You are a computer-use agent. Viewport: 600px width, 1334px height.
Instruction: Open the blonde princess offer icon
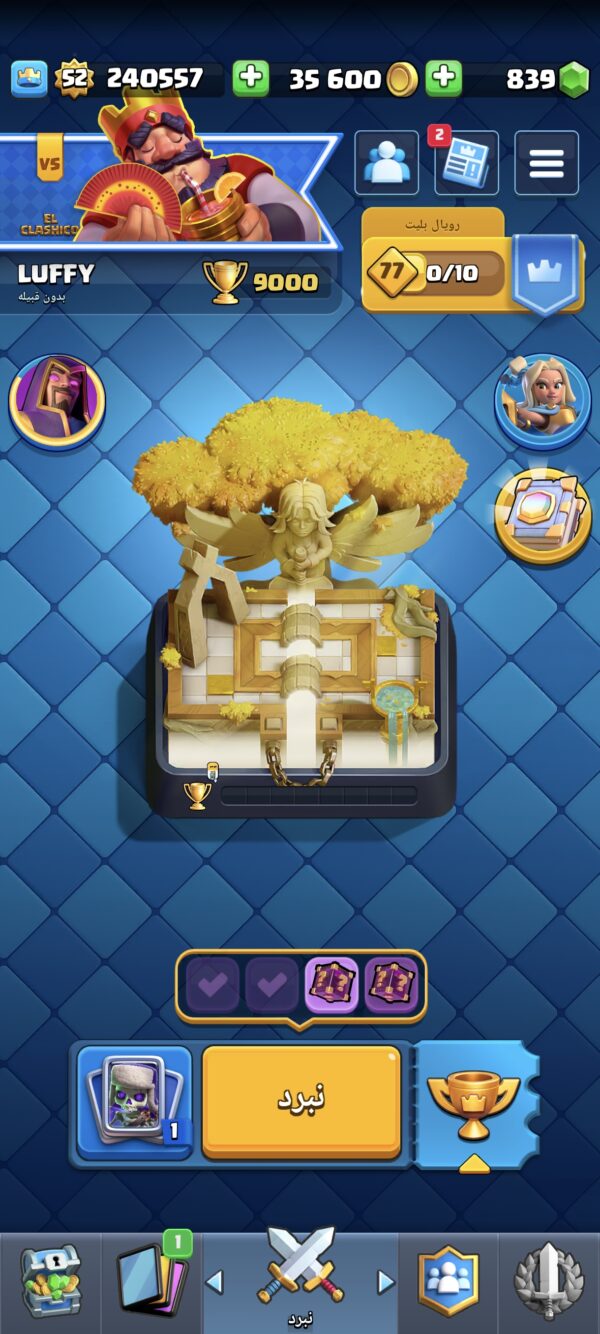point(543,401)
